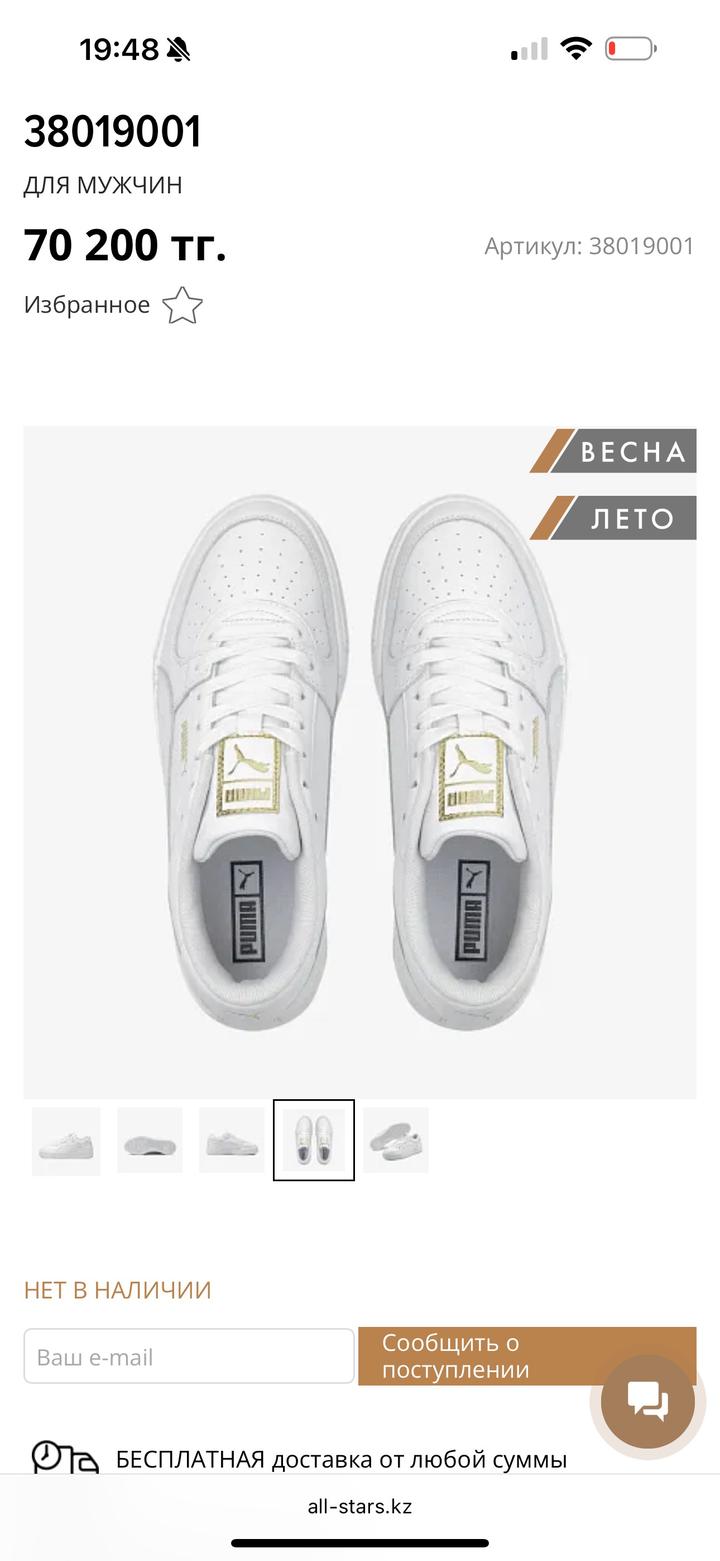Select the top-view pair thumbnail
Viewport: 720px width, 1561px height.
[314, 1141]
